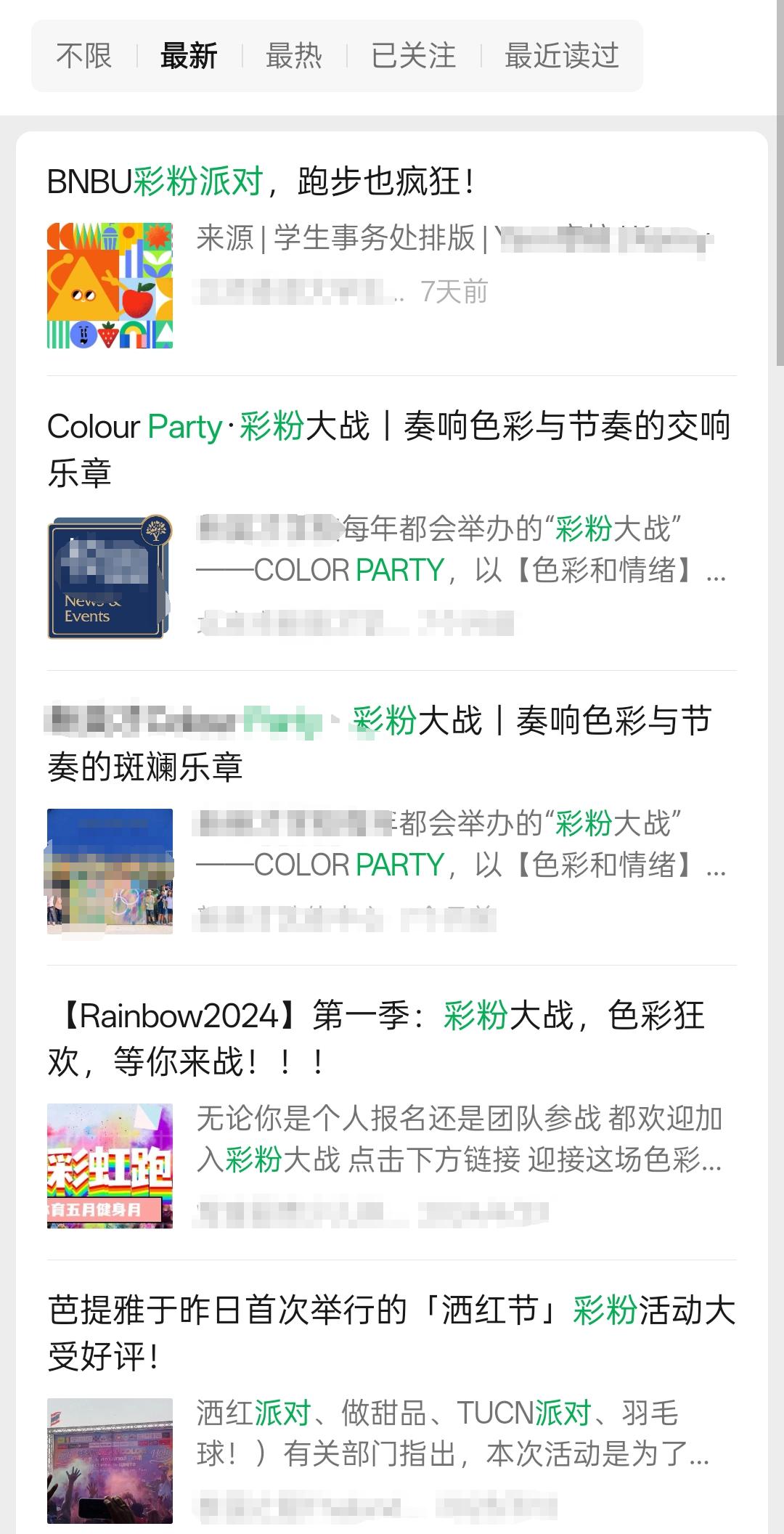Open the 已关注 filter tab
This screenshot has height=1534, width=784.
[x=415, y=57]
